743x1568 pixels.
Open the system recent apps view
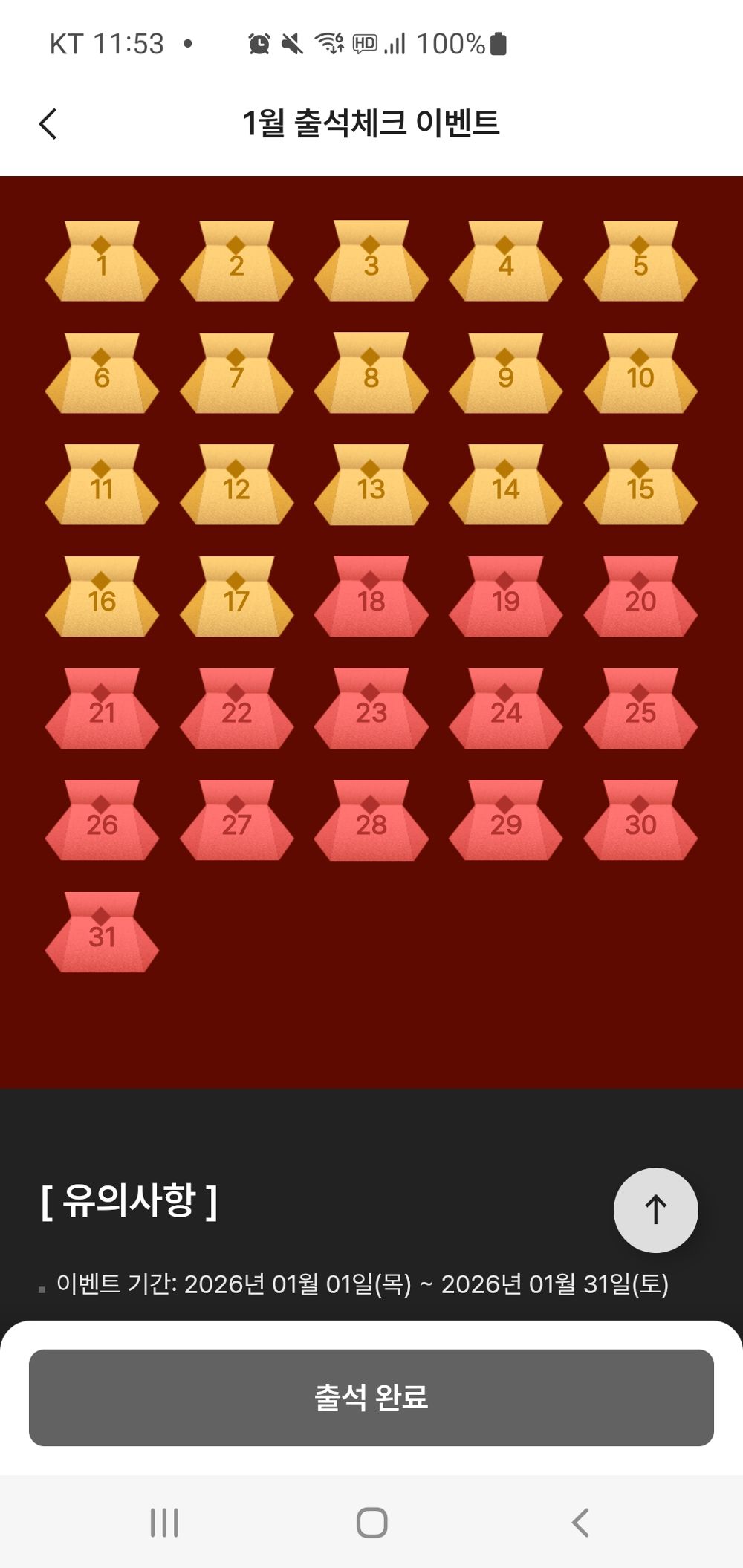click(x=164, y=1522)
